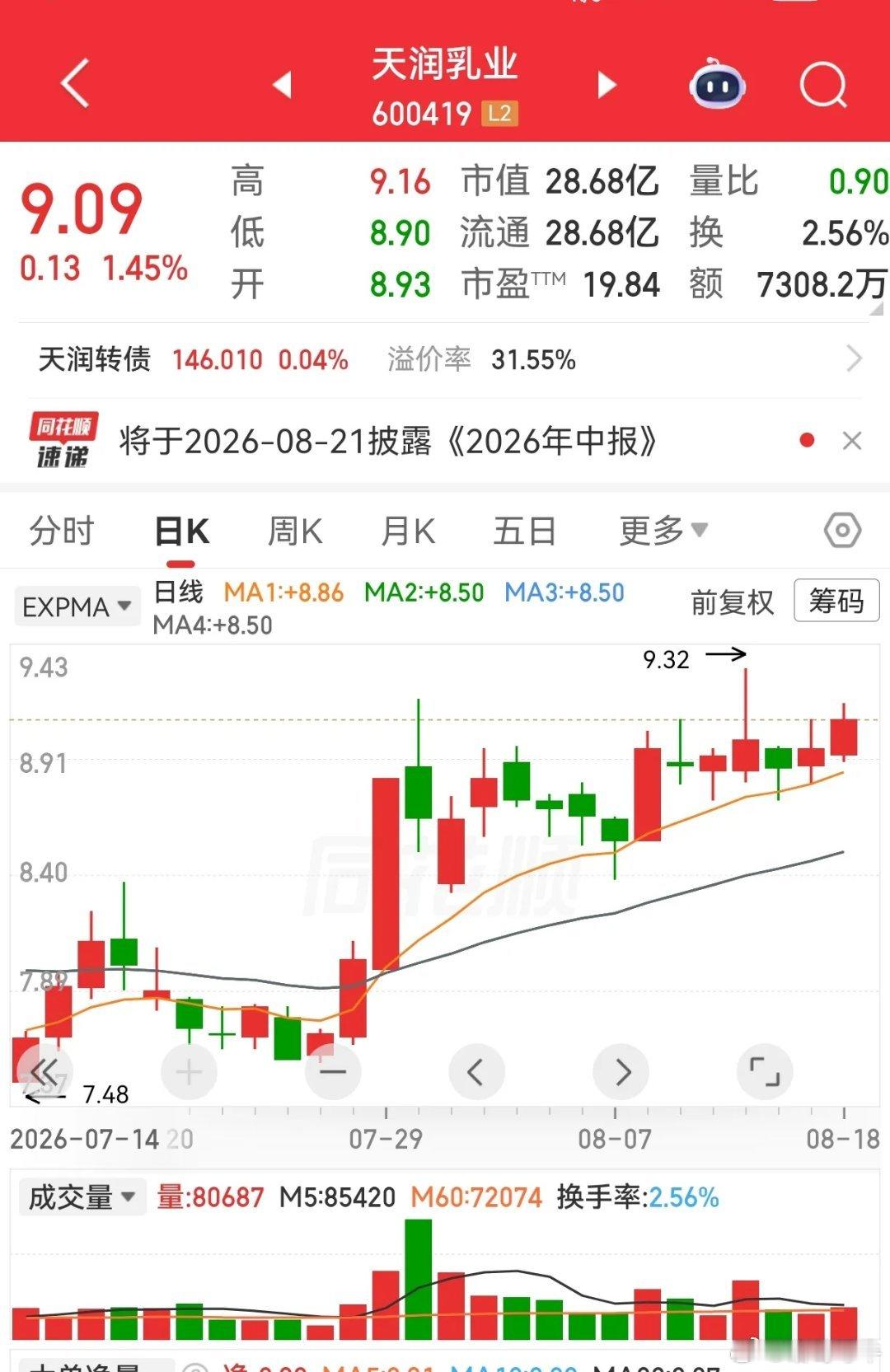
Task: Go back using the top-left arrow
Action: tap(75, 83)
